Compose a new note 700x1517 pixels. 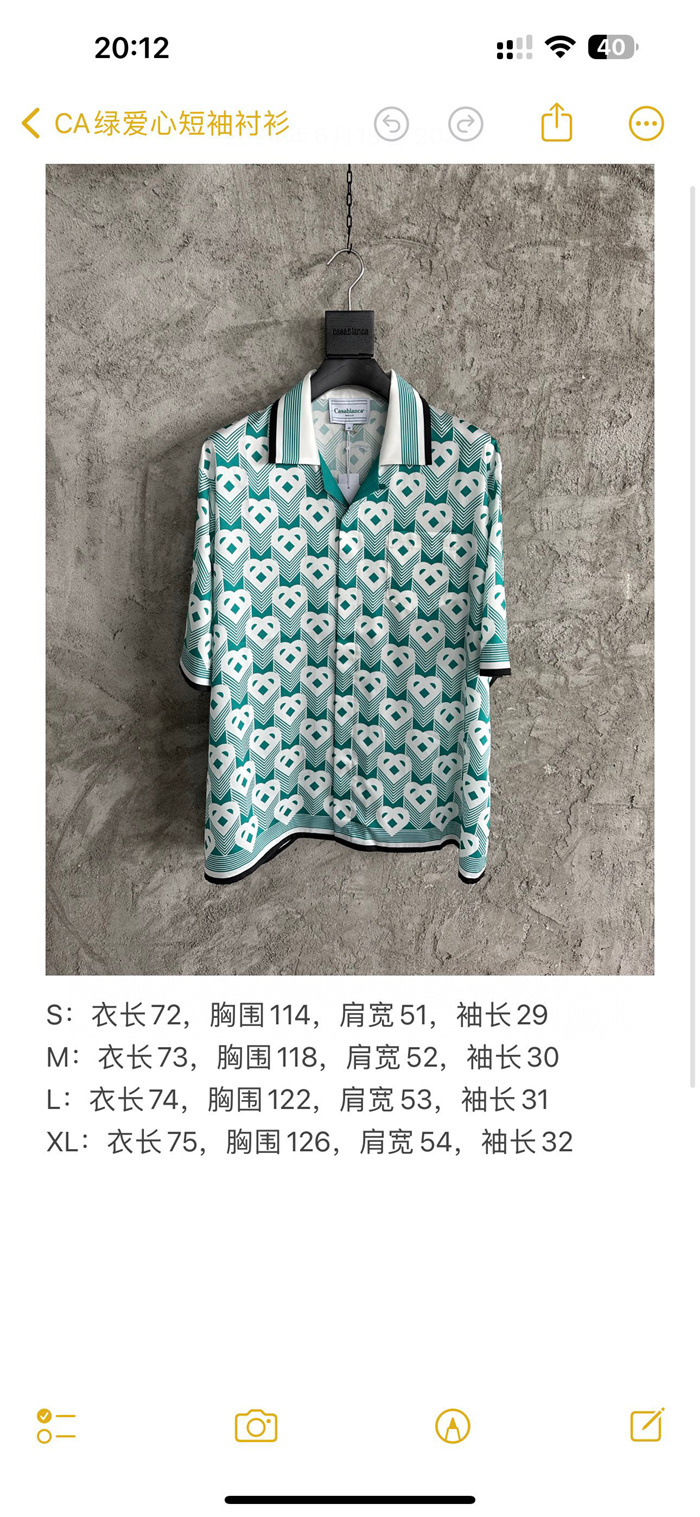pos(647,1425)
